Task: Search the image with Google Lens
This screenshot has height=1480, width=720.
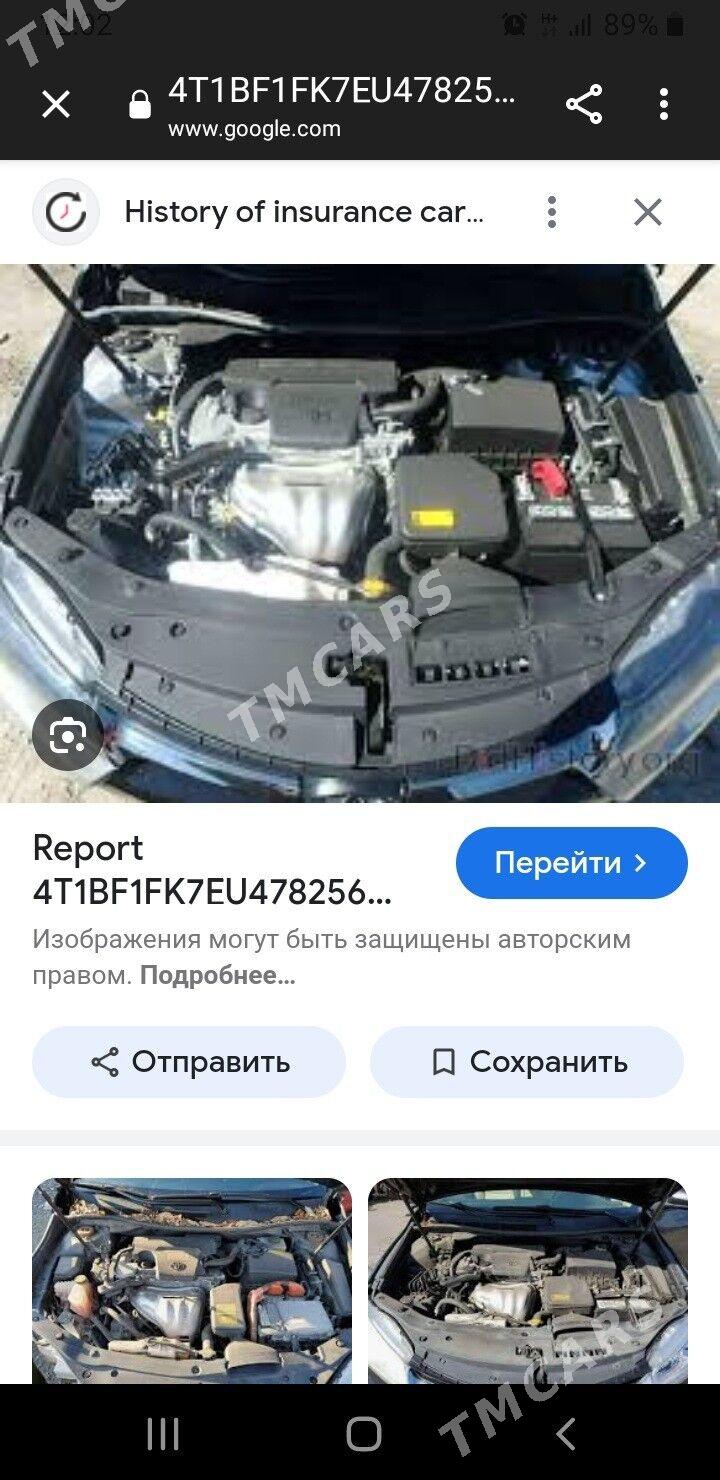Action: pyautogui.click(x=67, y=736)
